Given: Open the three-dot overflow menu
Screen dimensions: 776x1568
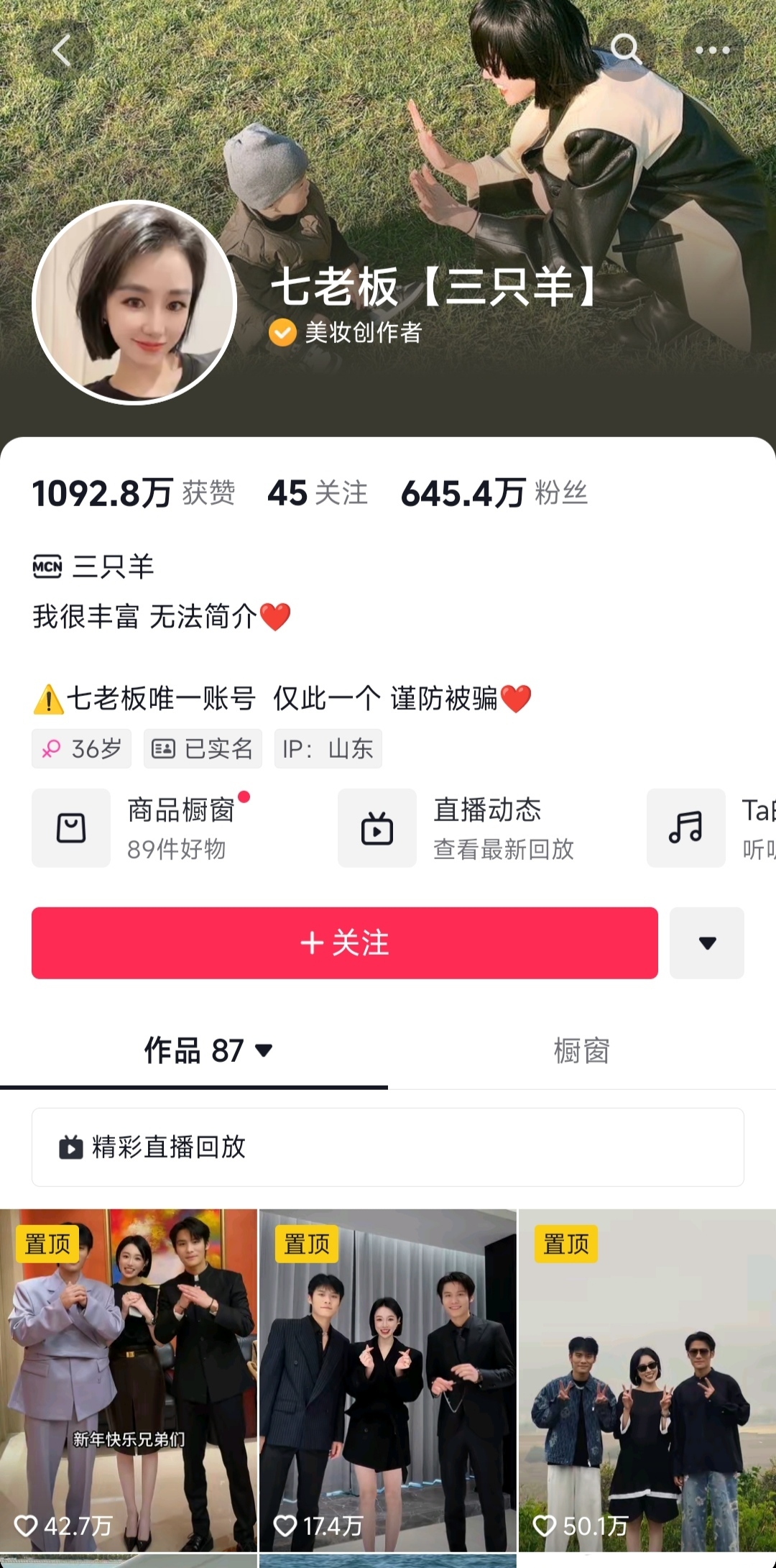Looking at the screenshot, I should pos(712,50).
